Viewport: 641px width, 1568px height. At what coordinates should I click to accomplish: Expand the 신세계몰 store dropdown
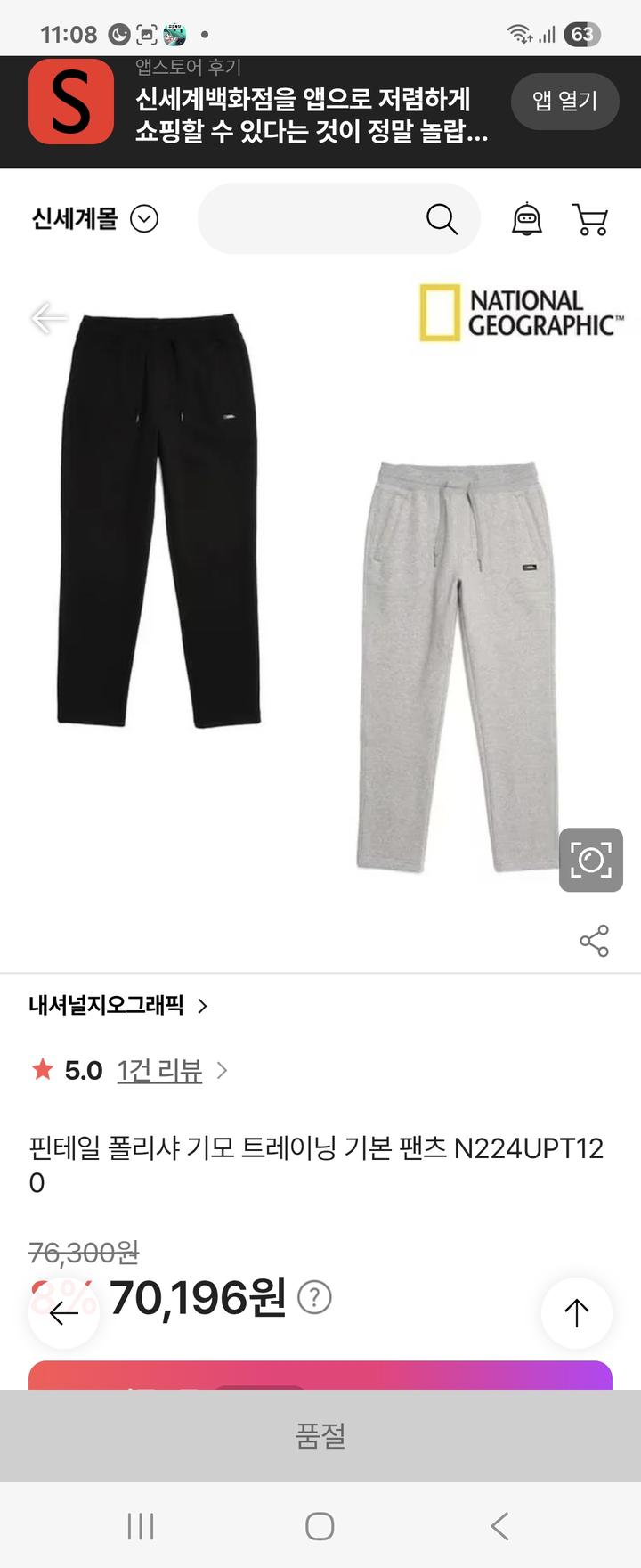144,218
